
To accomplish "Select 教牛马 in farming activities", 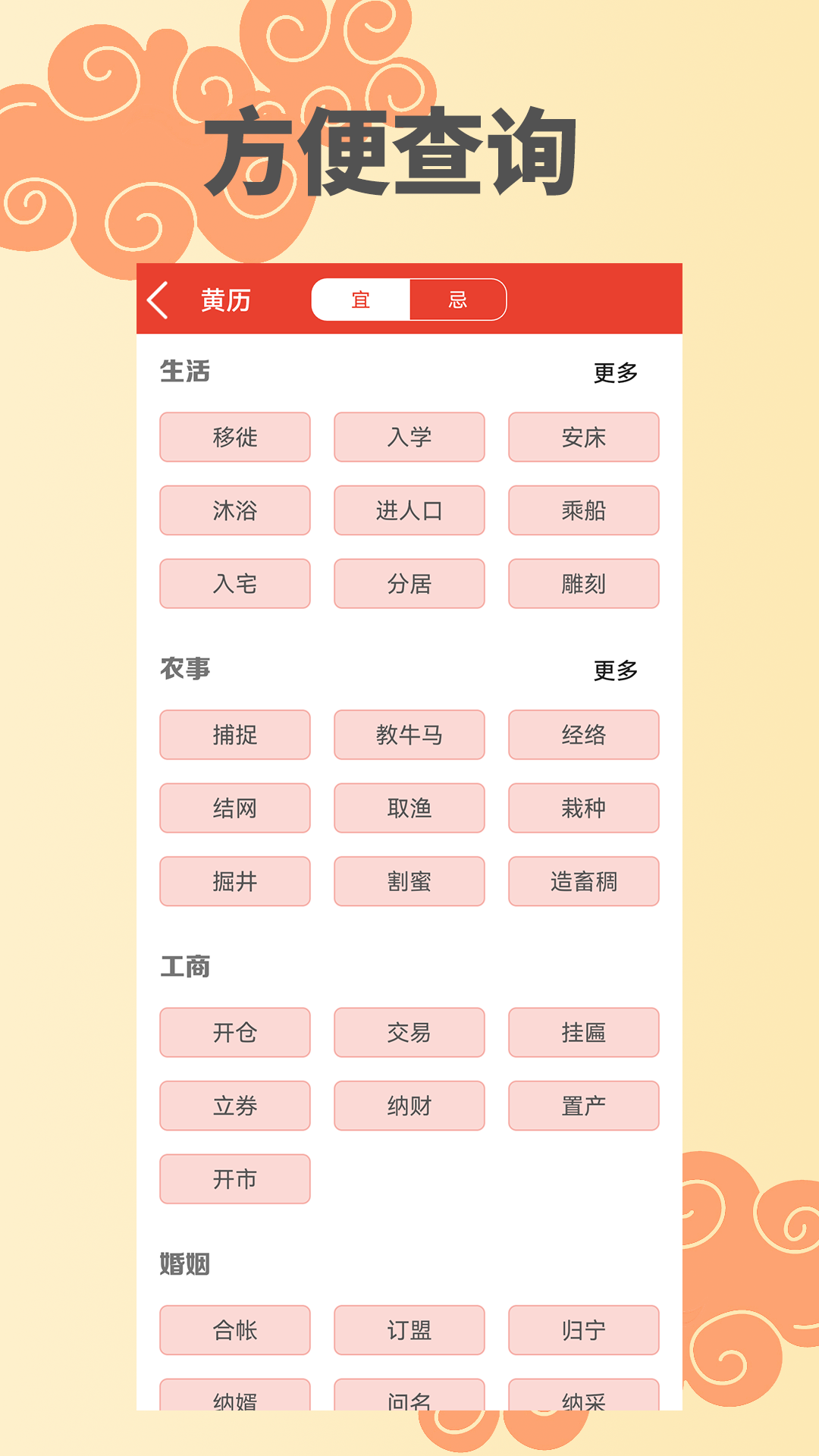I will tap(409, 734).
